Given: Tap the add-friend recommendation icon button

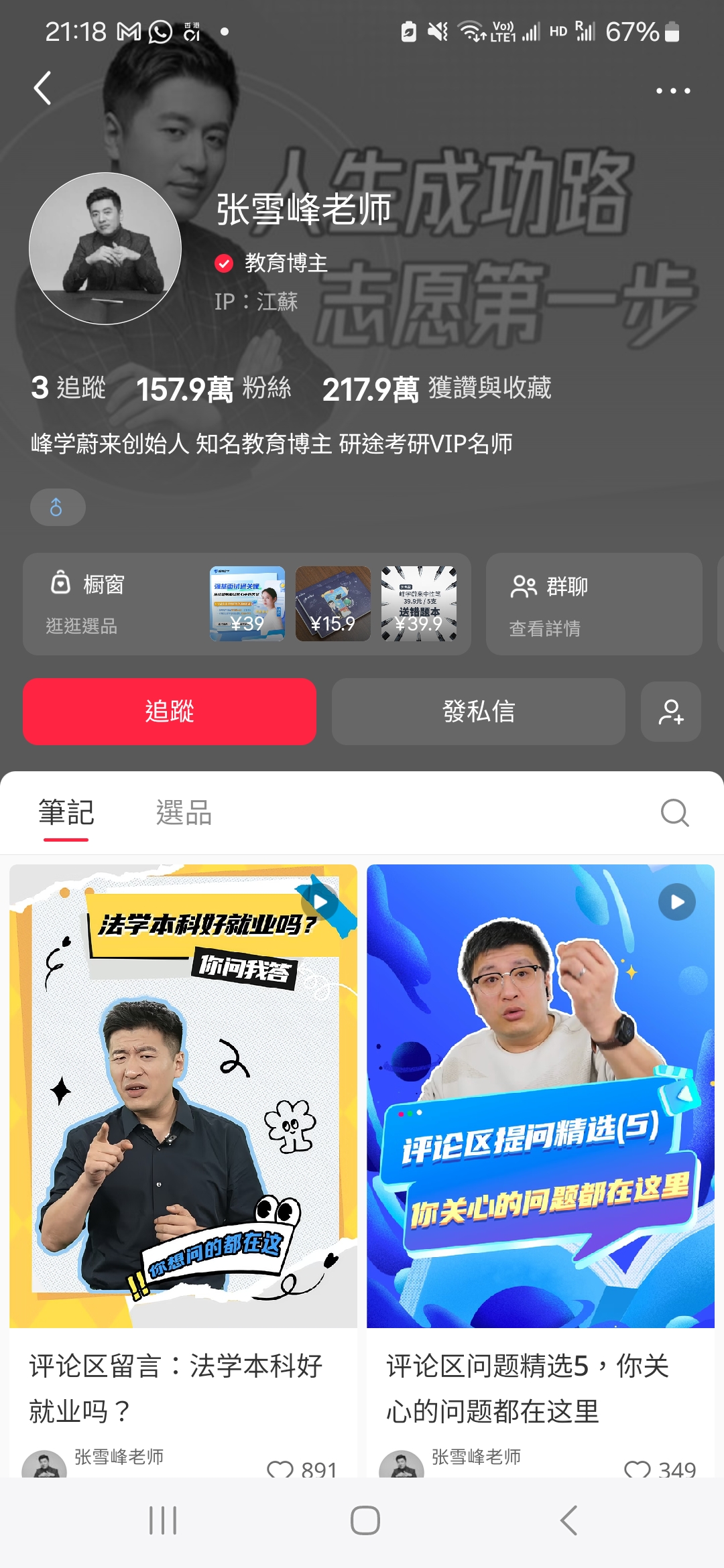Looking at the screenshot, I should click(x=670, y=712).
